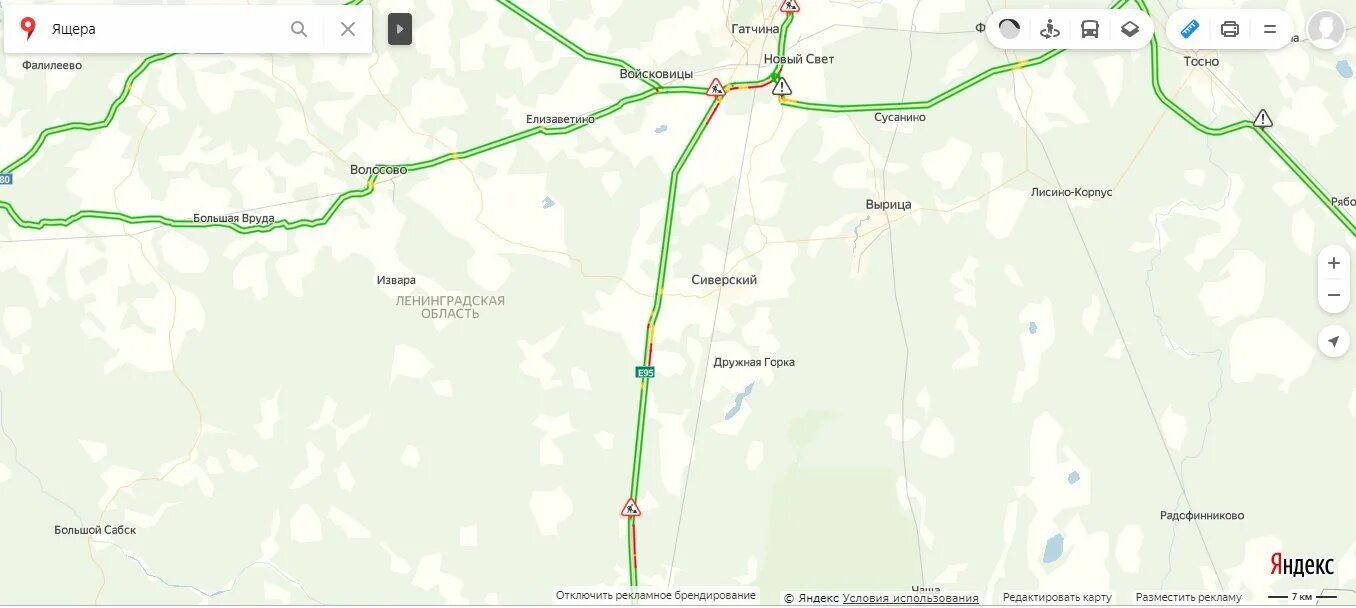1356x608 pixels.
Task: Open the main menu button
Action: [1270, 29]
